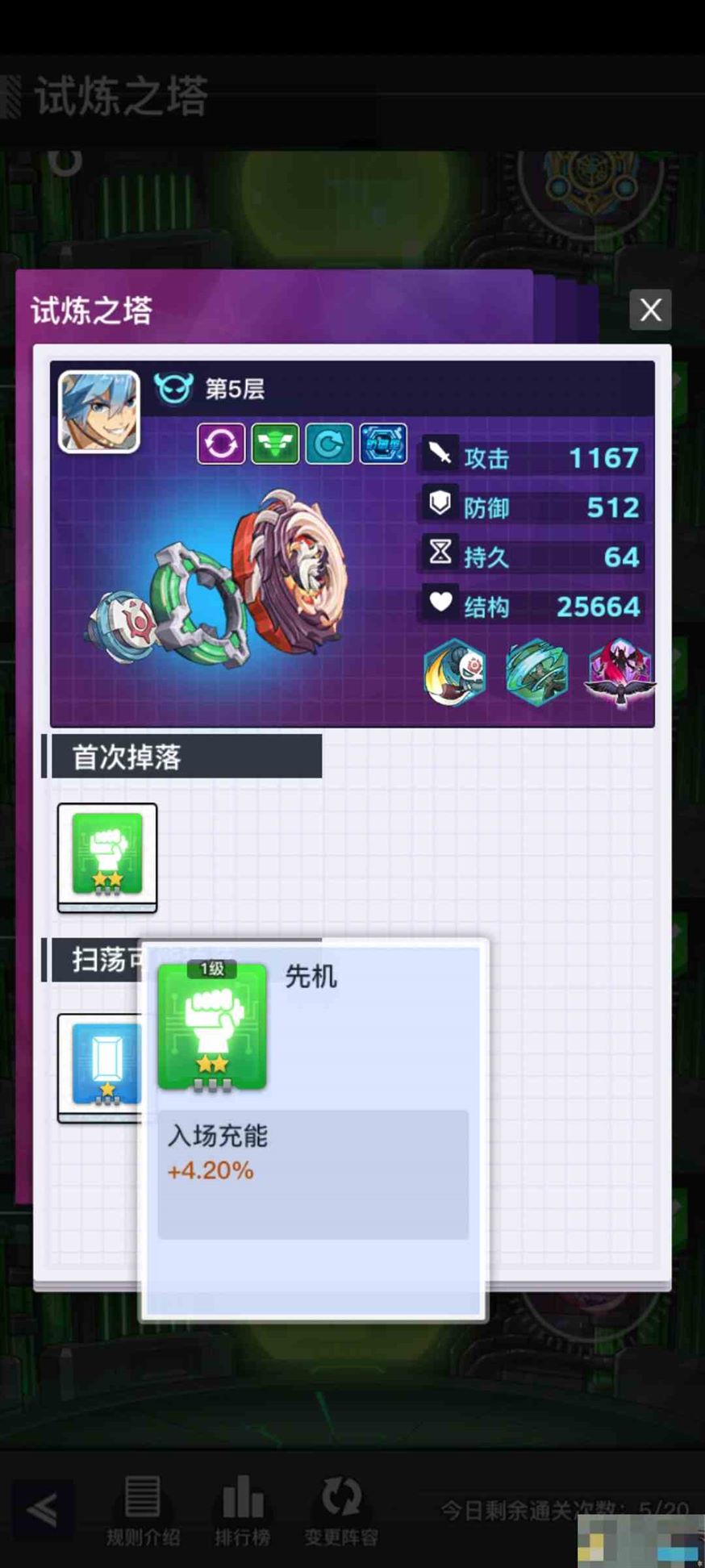Open the purple rotation trait icon
Viewport: 705px width, 1568px height.
pyautogui.click(x=221, y=444)
